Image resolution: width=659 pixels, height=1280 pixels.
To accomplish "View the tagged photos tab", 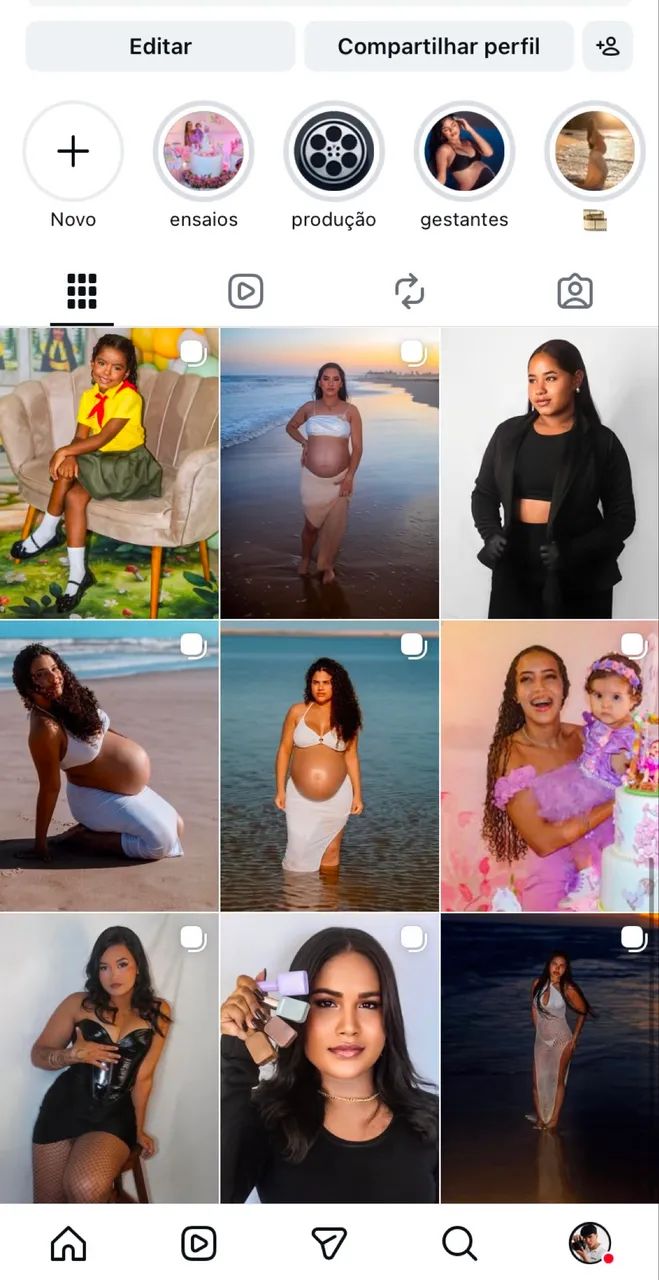I will click(574, 291).
